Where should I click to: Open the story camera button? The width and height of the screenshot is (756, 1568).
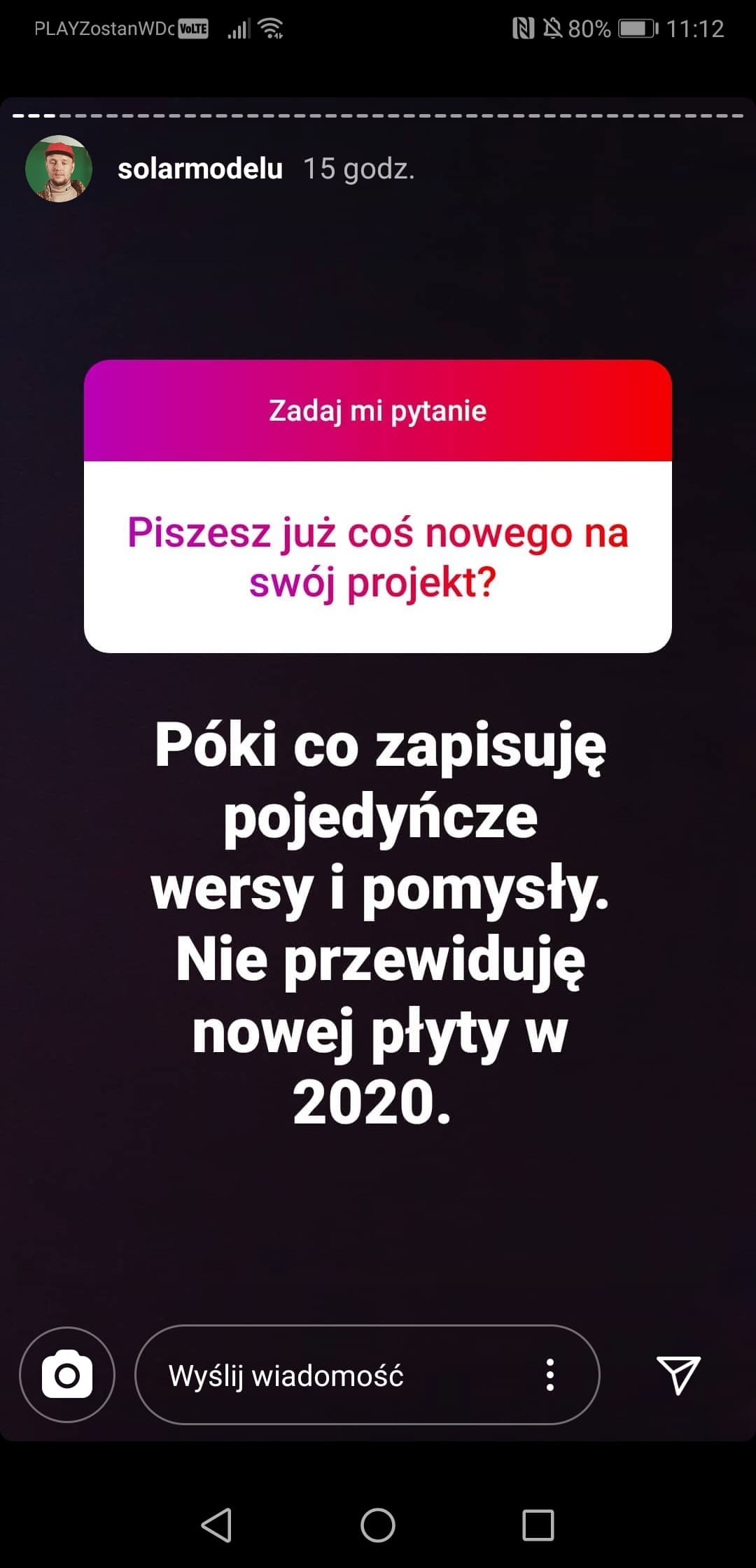(67, 1375)
